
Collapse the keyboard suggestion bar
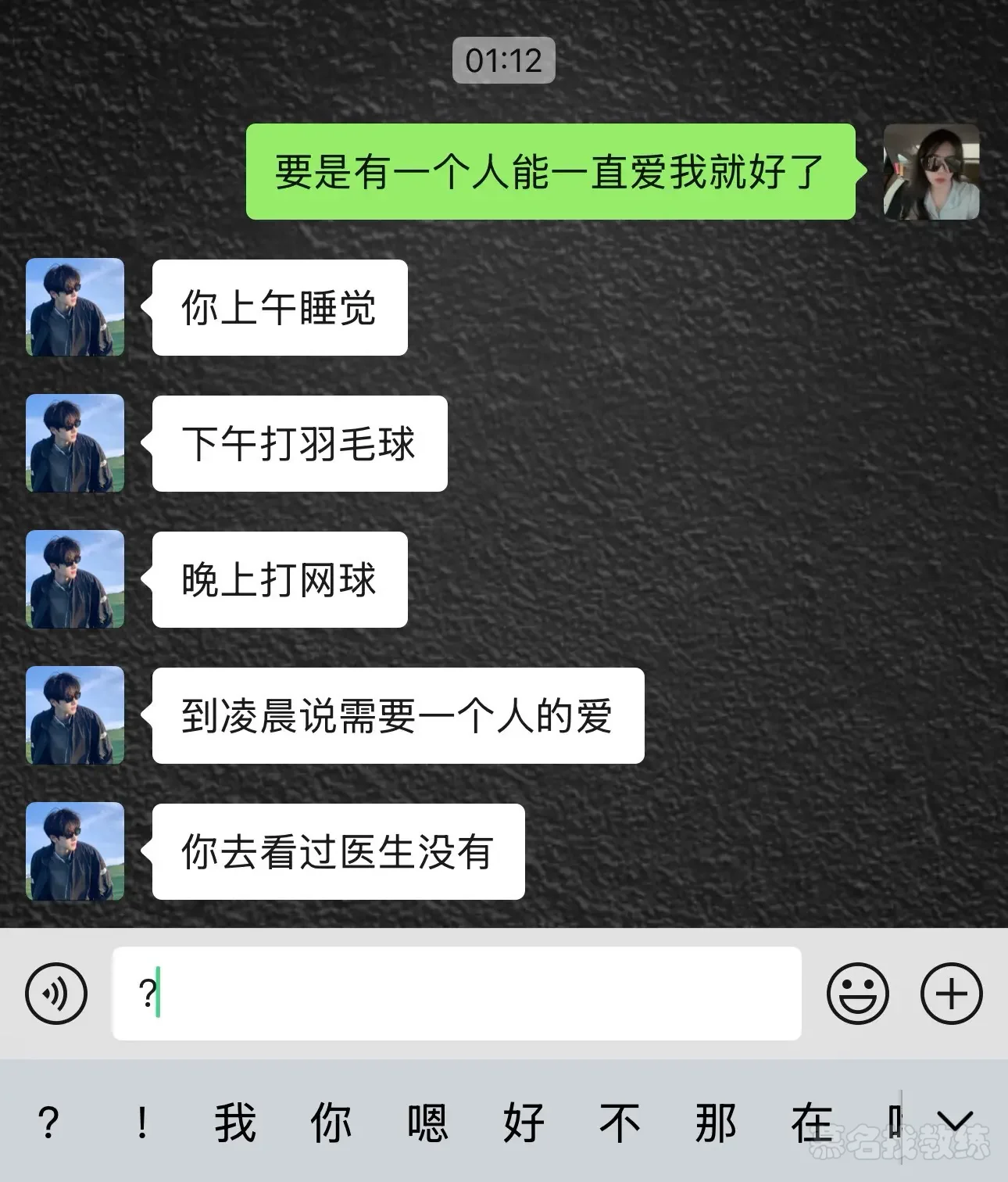pyautogui.click(x=955, y=1123)
